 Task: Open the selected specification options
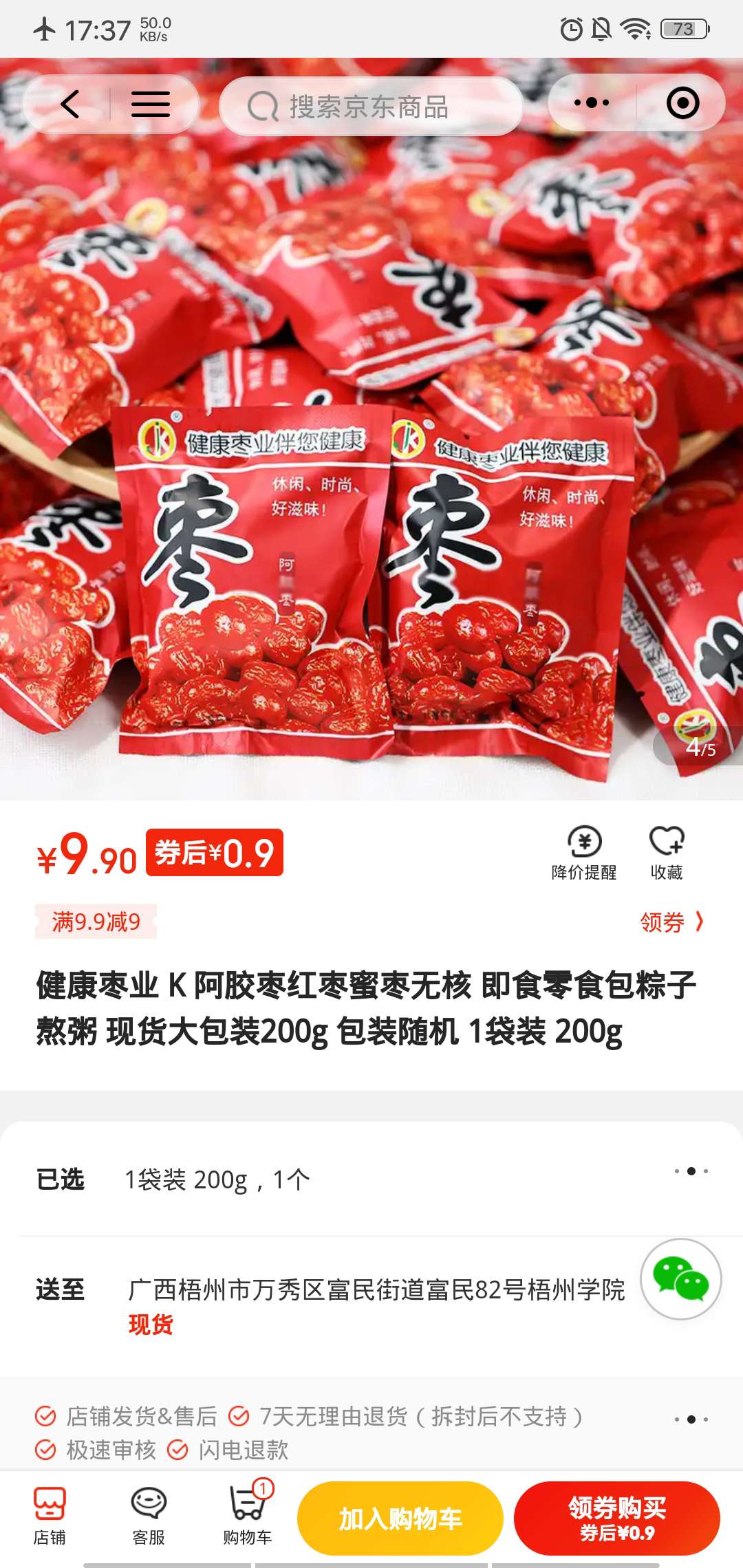tap(691, 1170)
